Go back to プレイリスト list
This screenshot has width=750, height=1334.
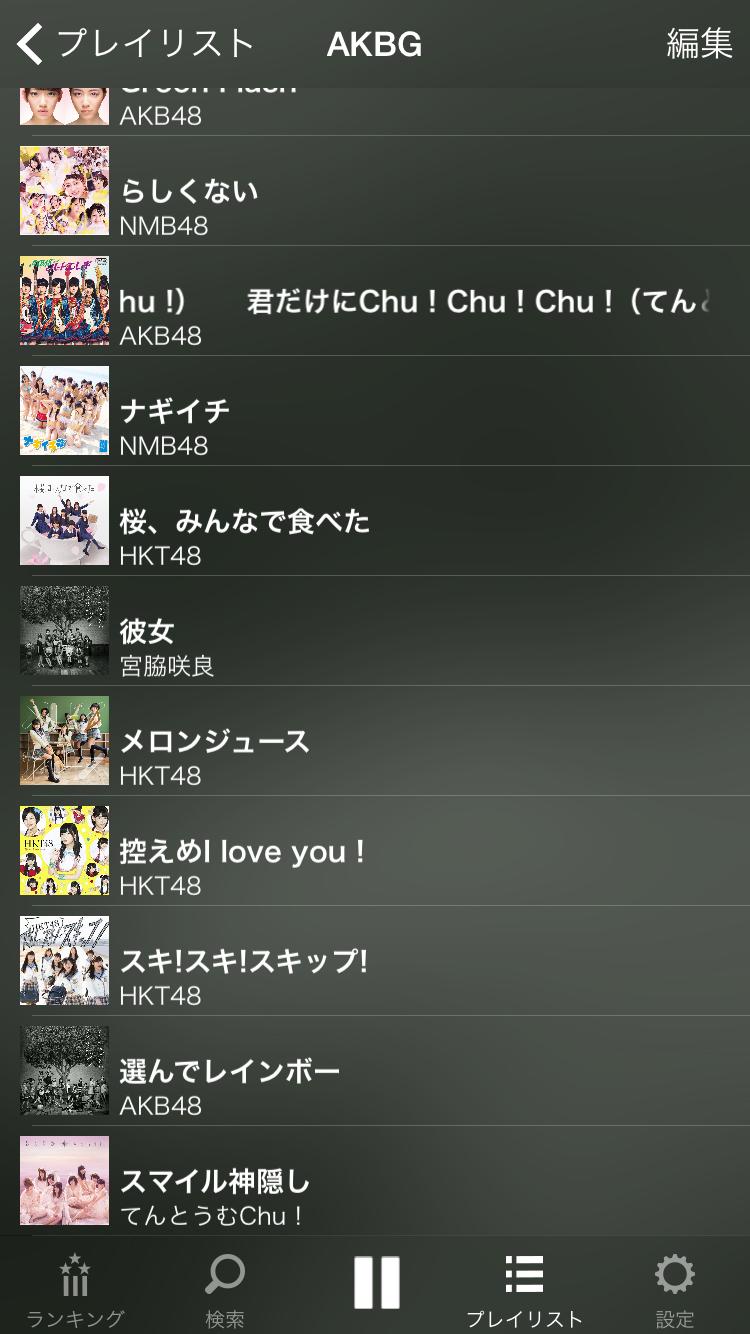135,44
